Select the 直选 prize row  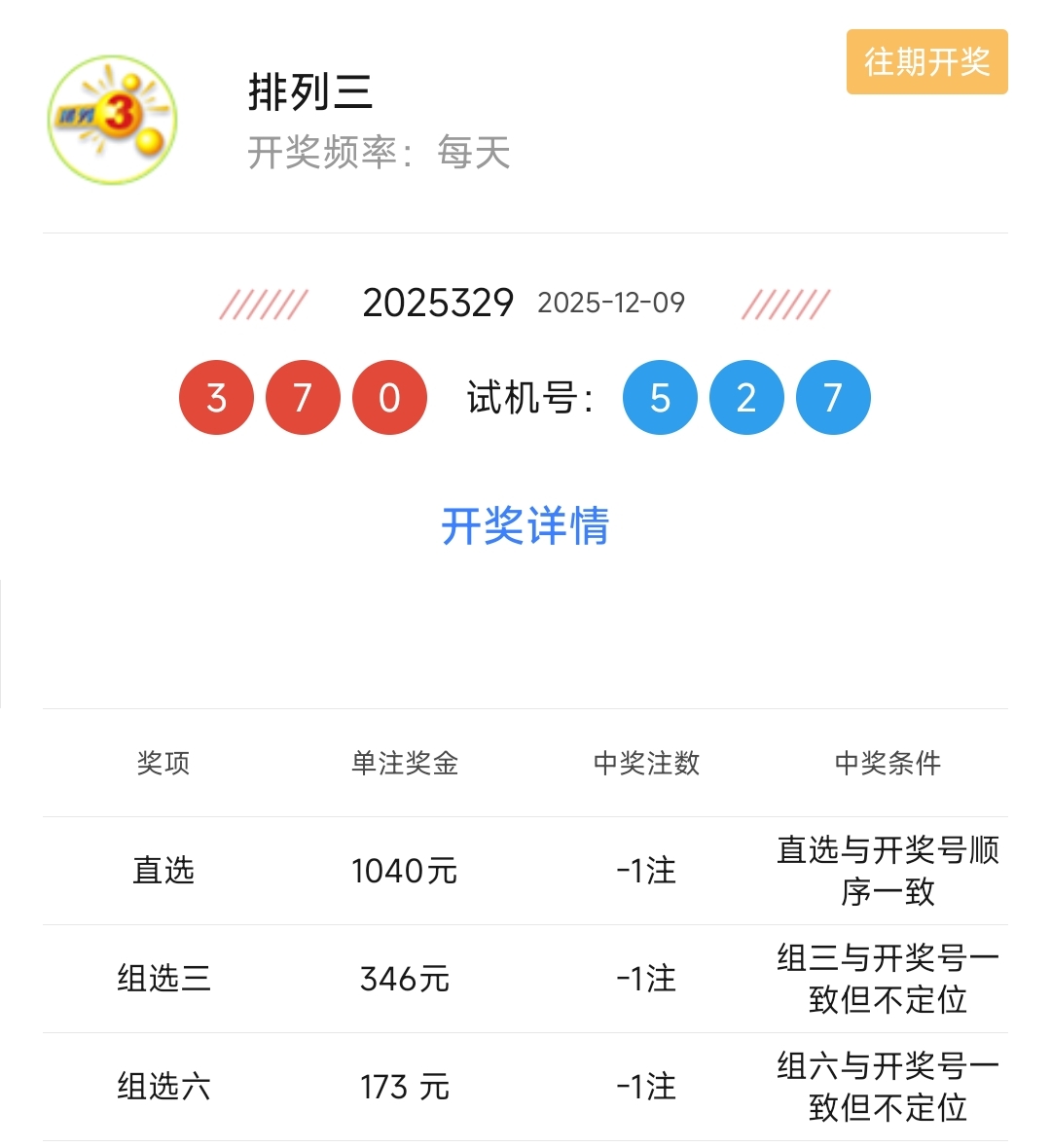coord(163,872)
